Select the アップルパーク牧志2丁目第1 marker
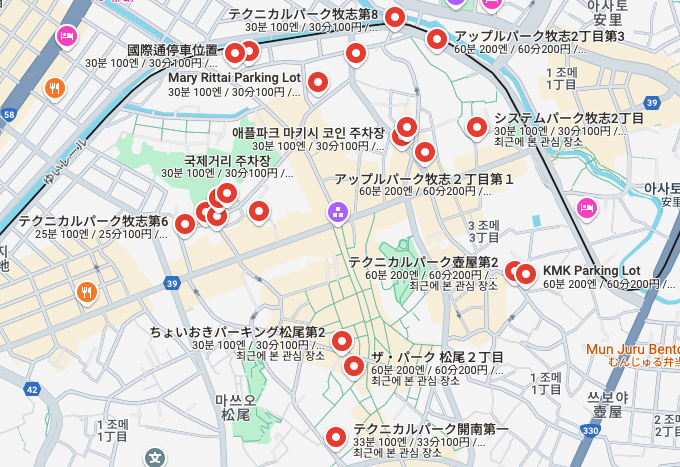 coord(425,153)
